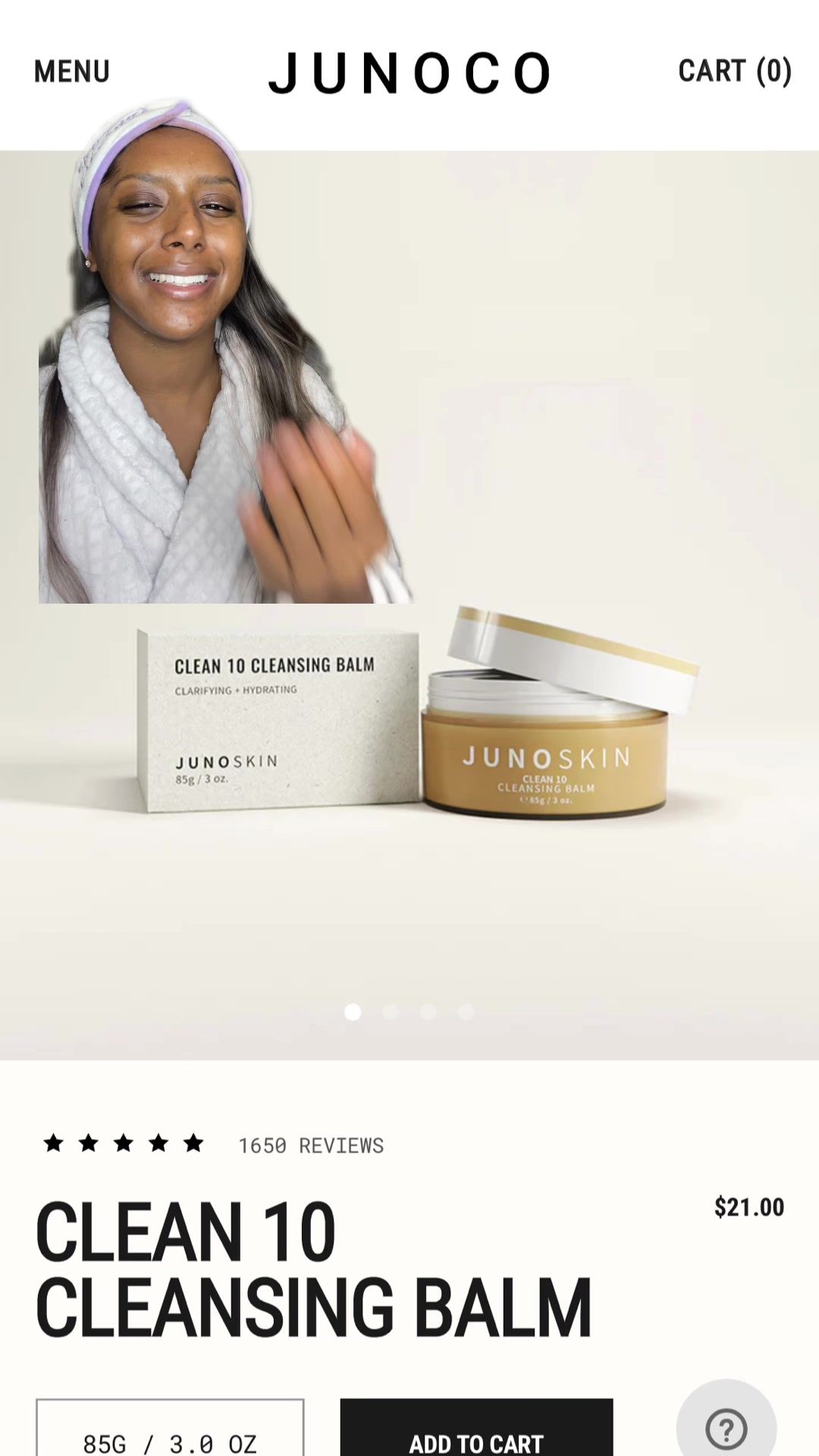This screenshot has height=1456, width=819.
Task: Open the MENU navigation
Action: 72,71
